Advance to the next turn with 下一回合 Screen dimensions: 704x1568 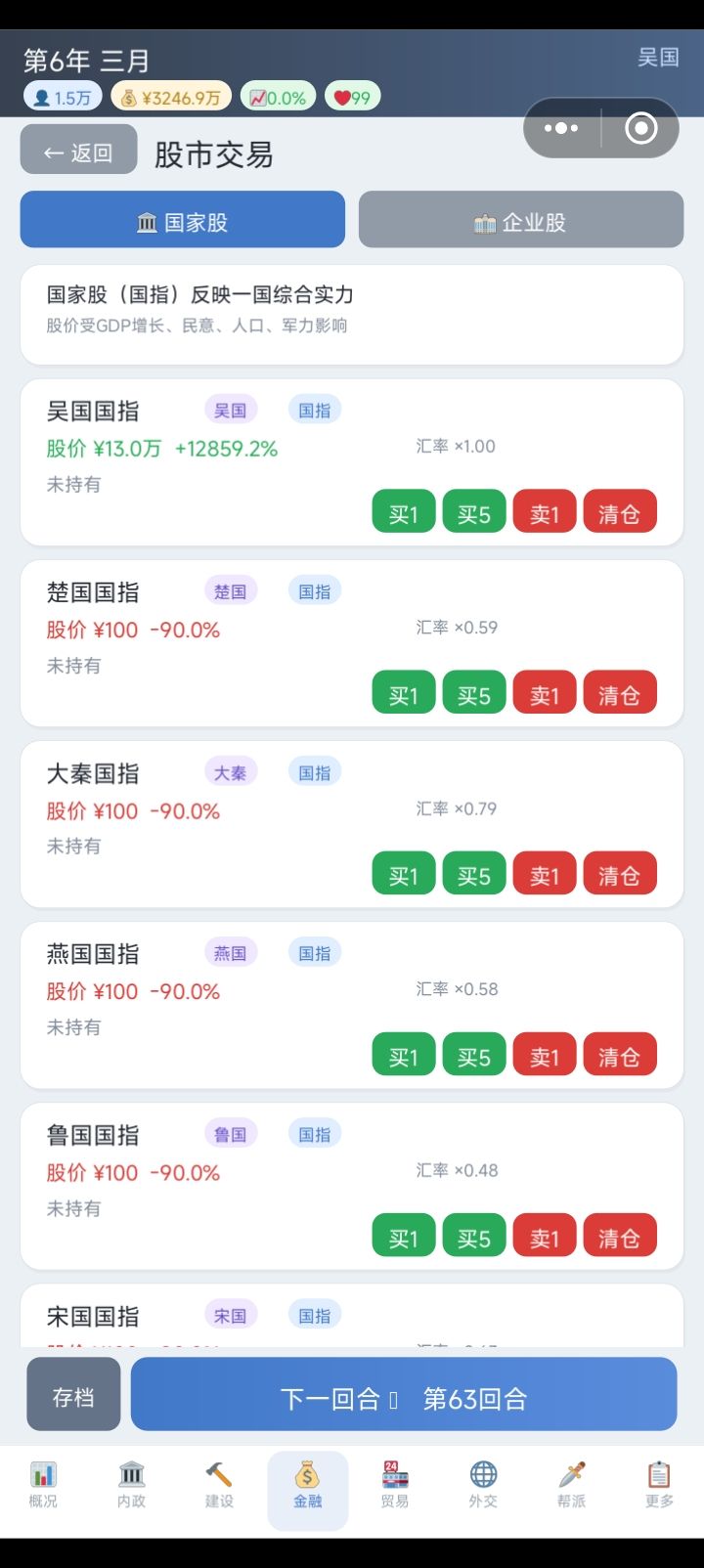[404, 1398]
